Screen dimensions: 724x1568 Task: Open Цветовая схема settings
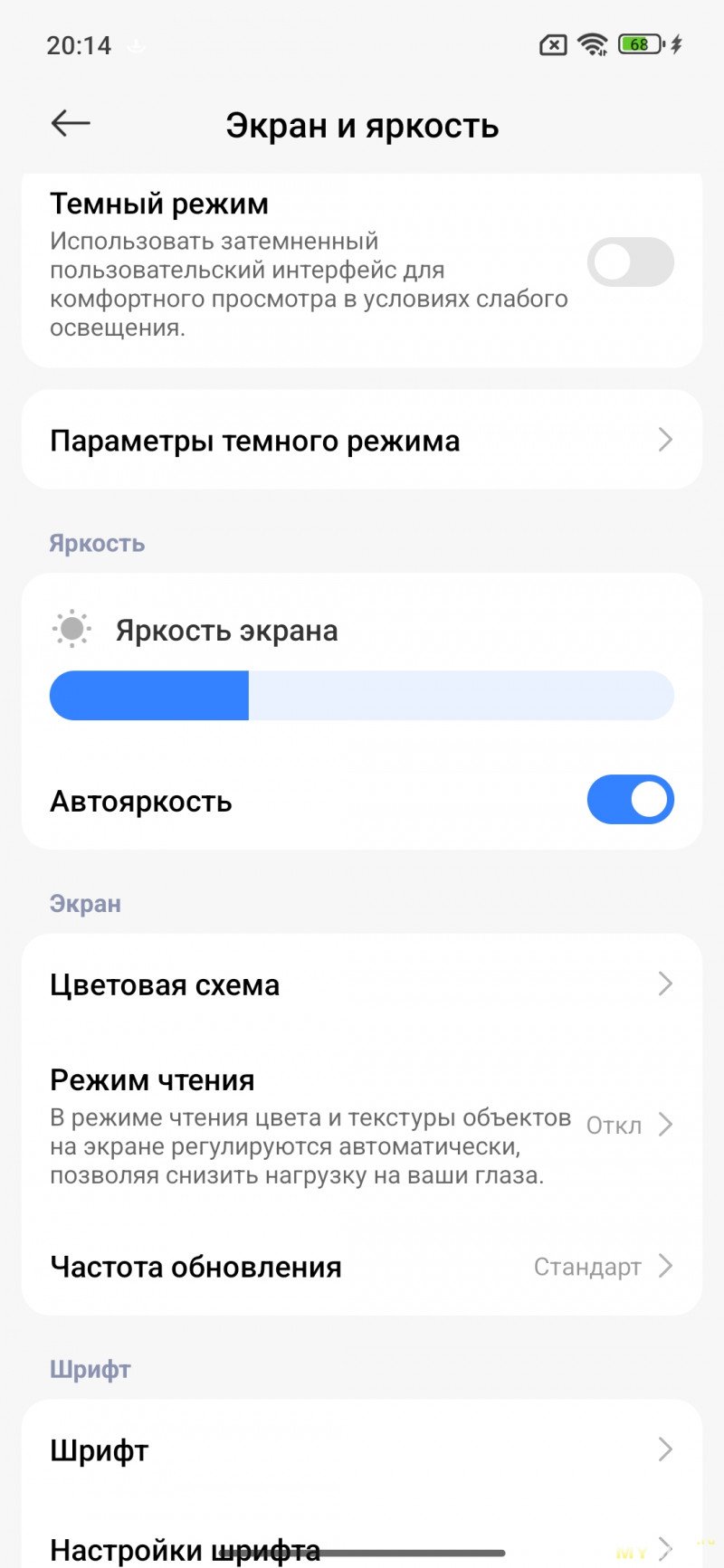pos(362,984)
